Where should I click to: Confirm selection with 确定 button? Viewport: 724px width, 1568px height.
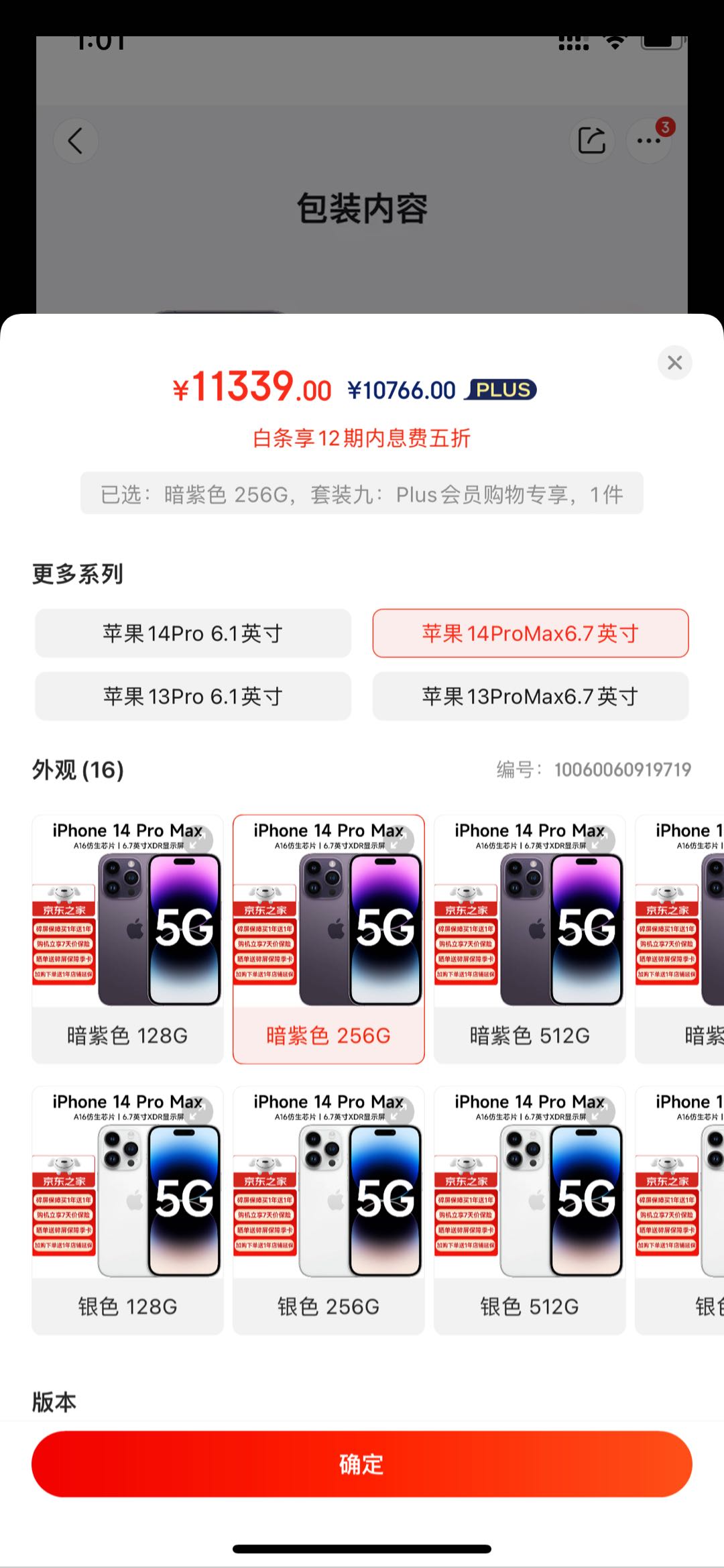[x=362, y=1463]
